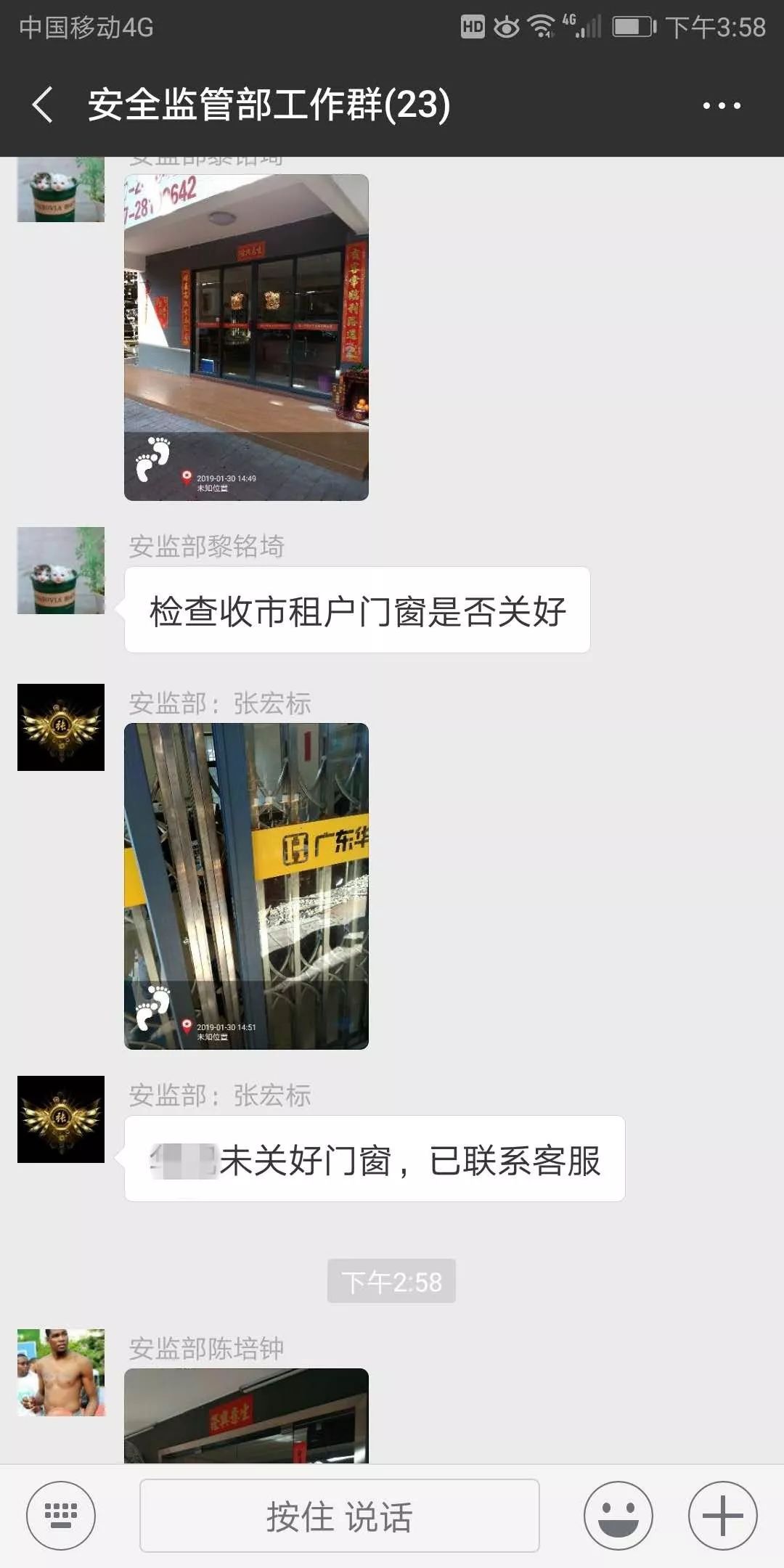The width and height of the screenshot is (784, 1568).
Task: View 张宏标's photo of the metal gate
Action: (247, 886)
